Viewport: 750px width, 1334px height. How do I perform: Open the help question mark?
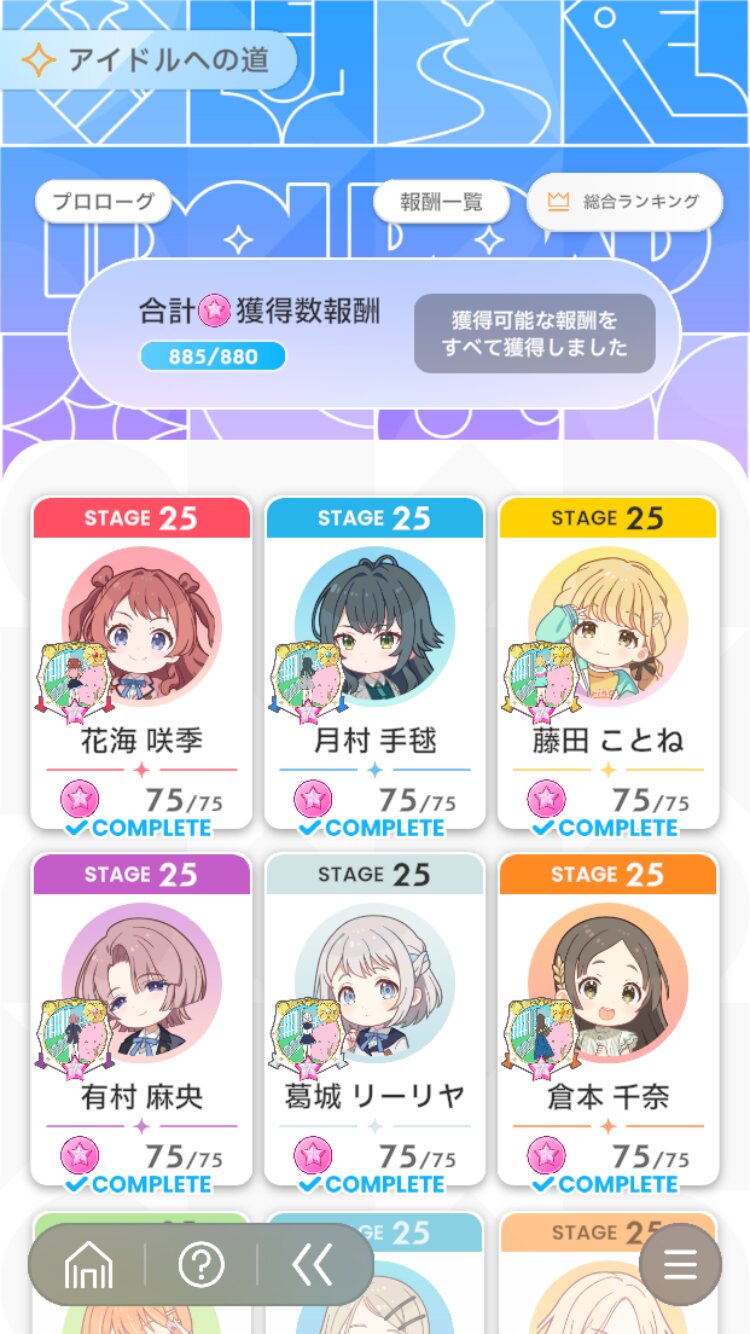click(x=201, y=1266)
